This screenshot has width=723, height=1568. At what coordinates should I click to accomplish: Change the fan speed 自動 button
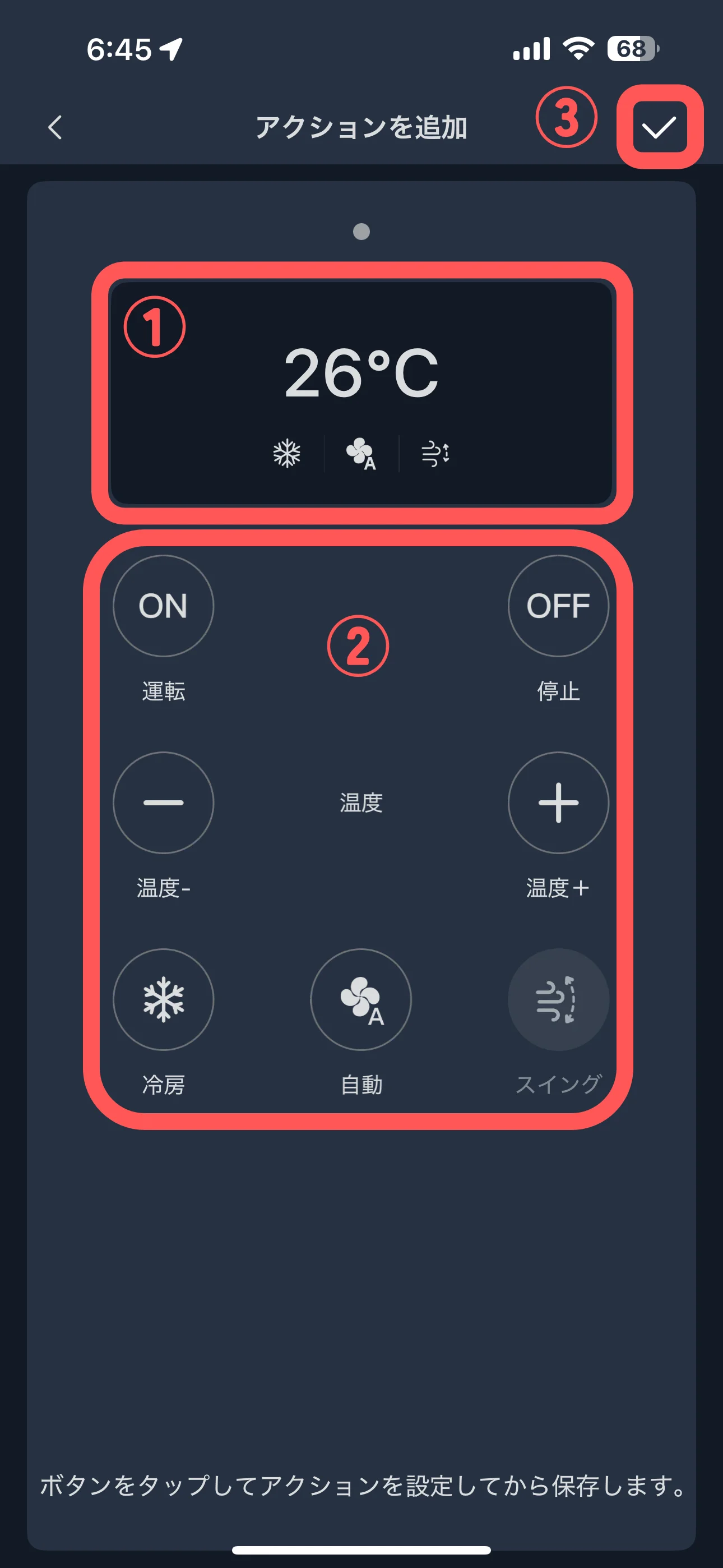point(361,999)
